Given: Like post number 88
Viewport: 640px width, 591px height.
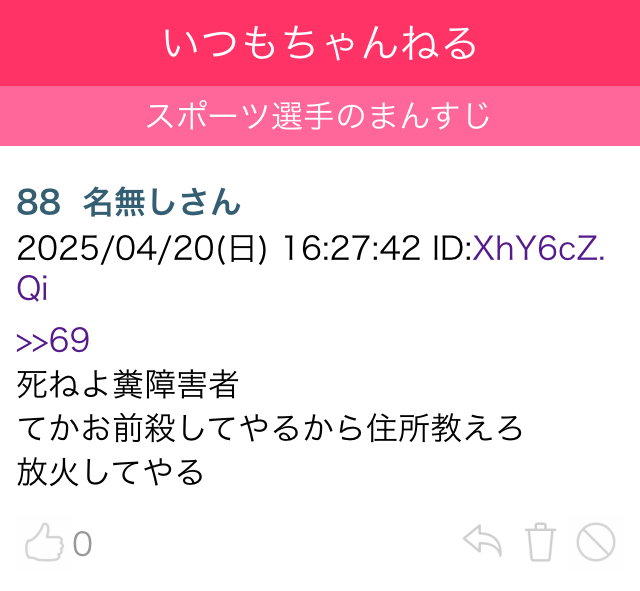Looking at the screenshot, I should (x=44, y=543).
